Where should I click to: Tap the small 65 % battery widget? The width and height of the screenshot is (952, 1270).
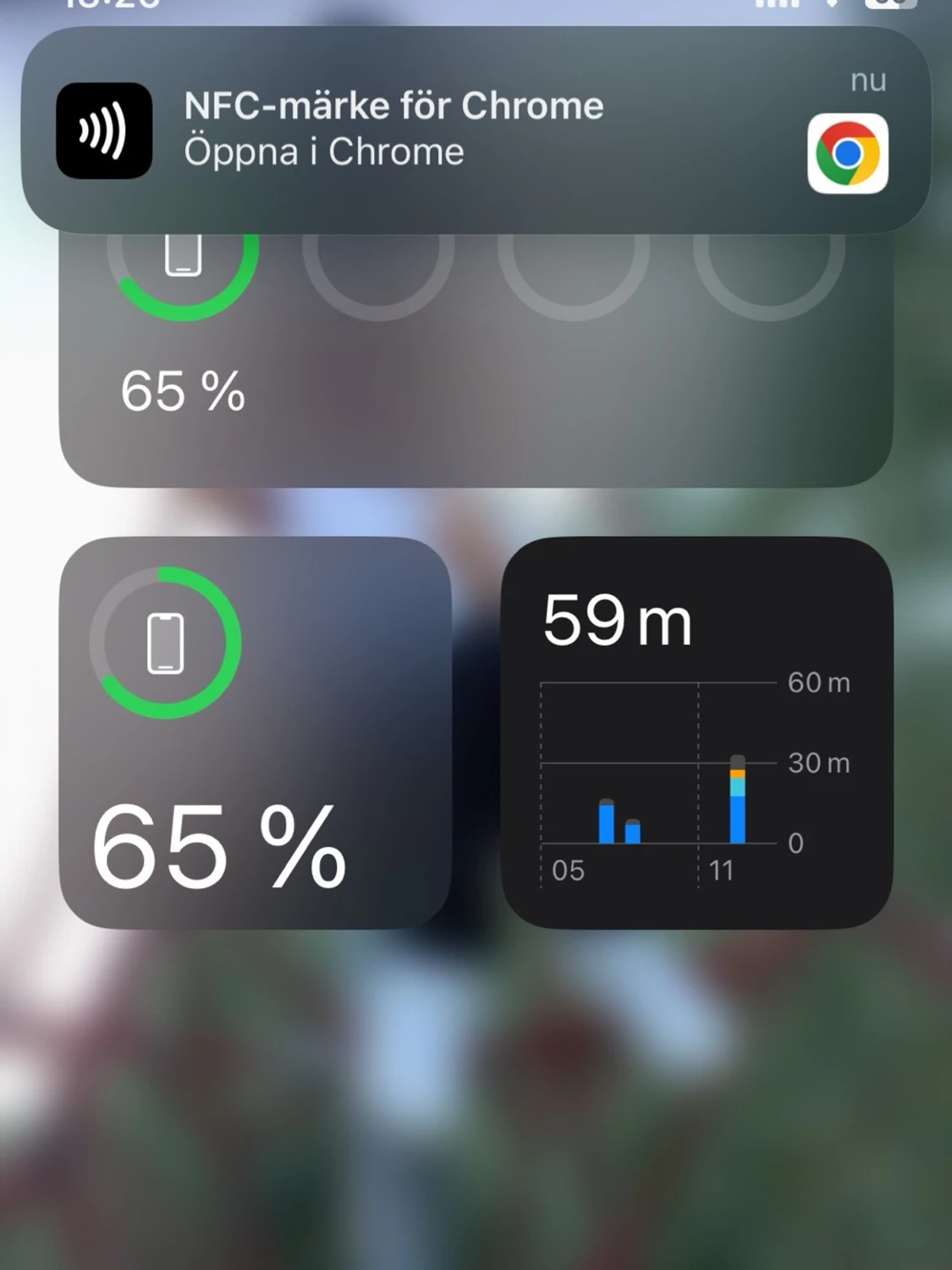click(x=254, y=733)
